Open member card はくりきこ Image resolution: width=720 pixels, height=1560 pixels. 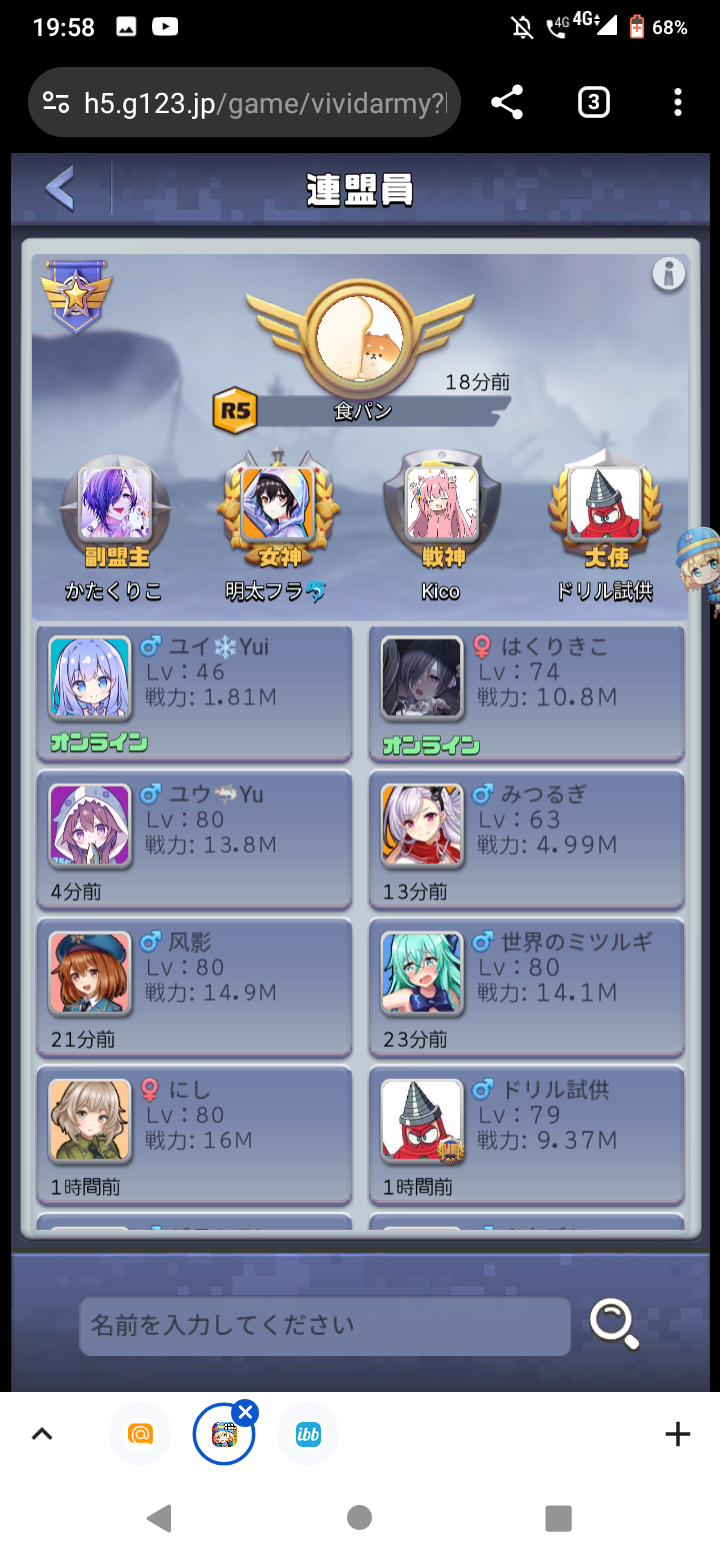click(x=526, y=692)
